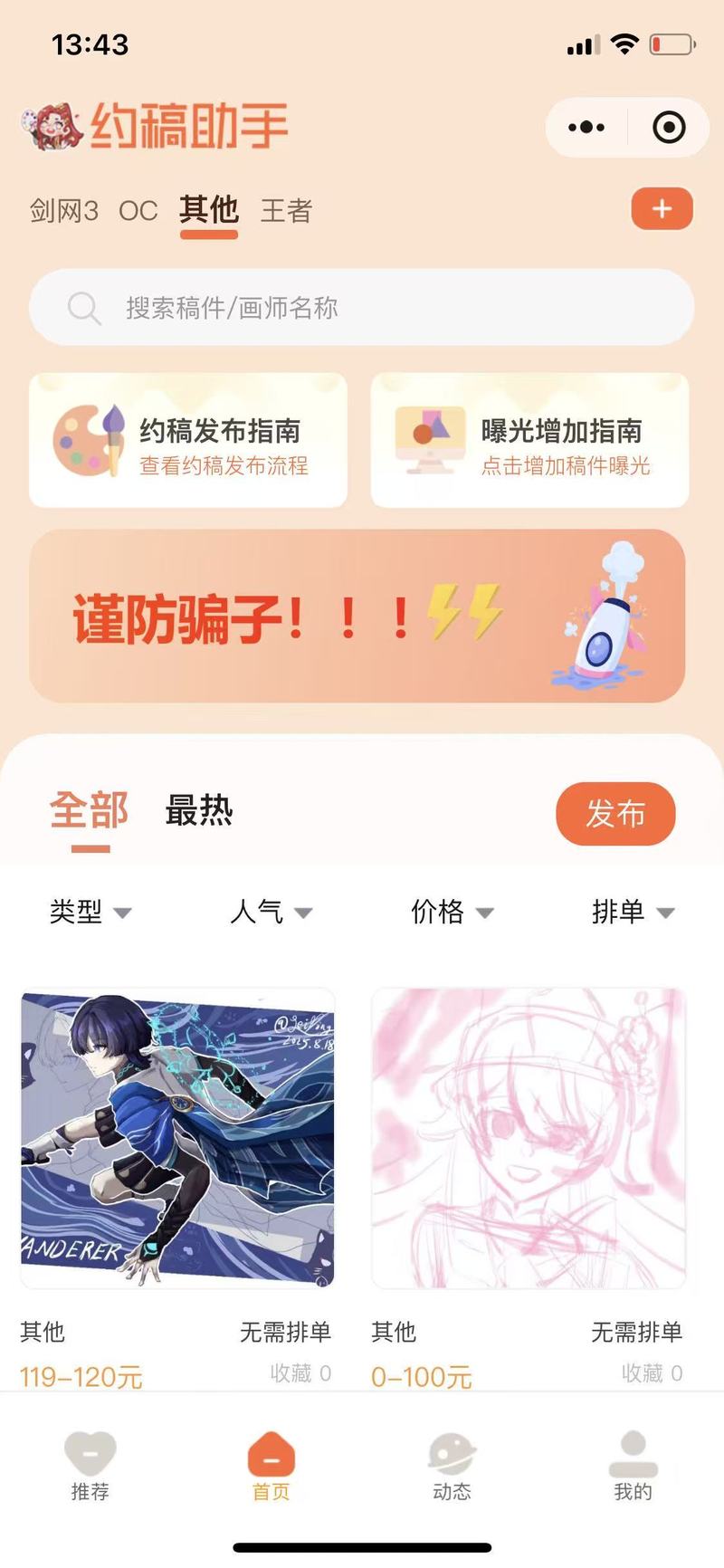Switch to the 剑网3 tab
Image resolution: width=724 pixels, height=1568 pixels.
pyautogui.click(x=63, y=211)
